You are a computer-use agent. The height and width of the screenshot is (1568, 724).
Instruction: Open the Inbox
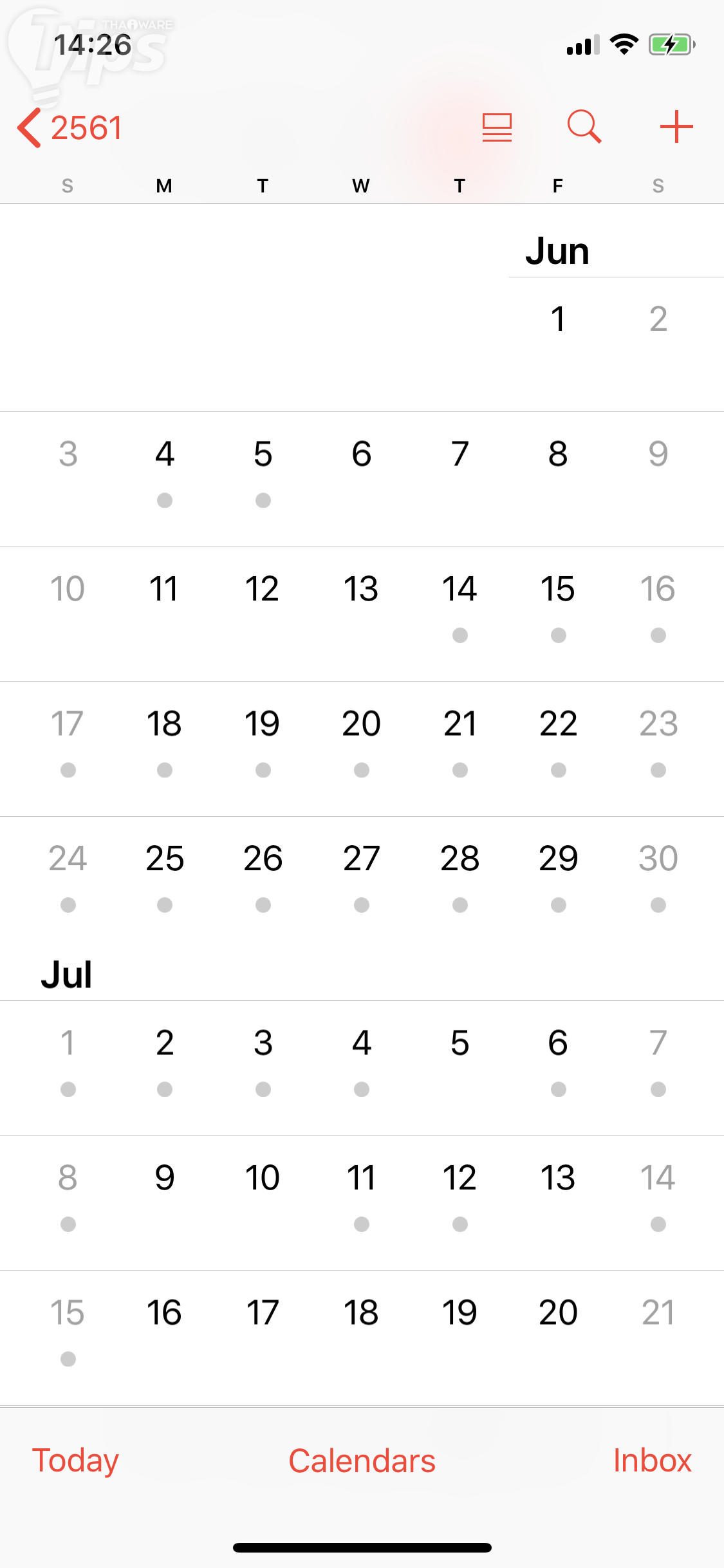click(x=652, y=1460)
